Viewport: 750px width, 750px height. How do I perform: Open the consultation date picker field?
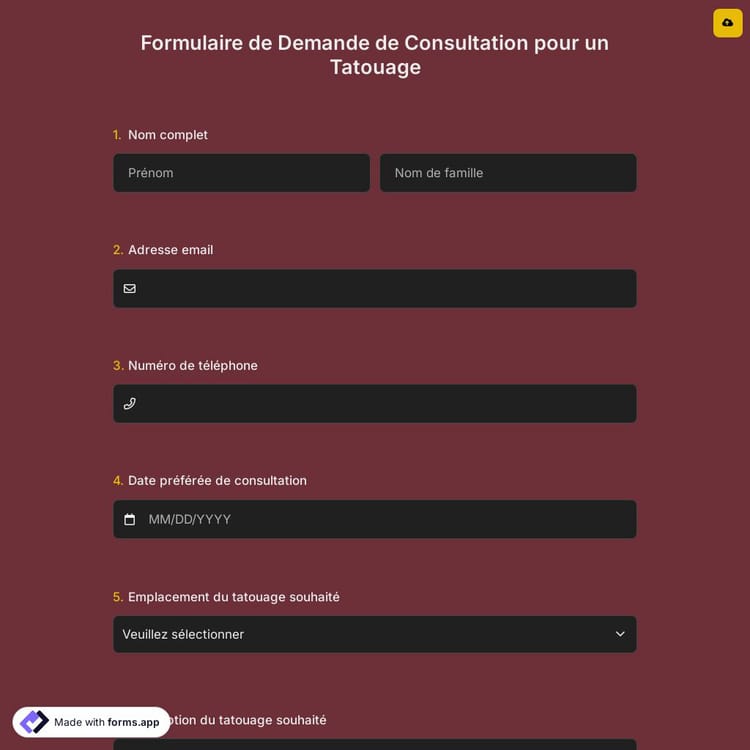385,519
